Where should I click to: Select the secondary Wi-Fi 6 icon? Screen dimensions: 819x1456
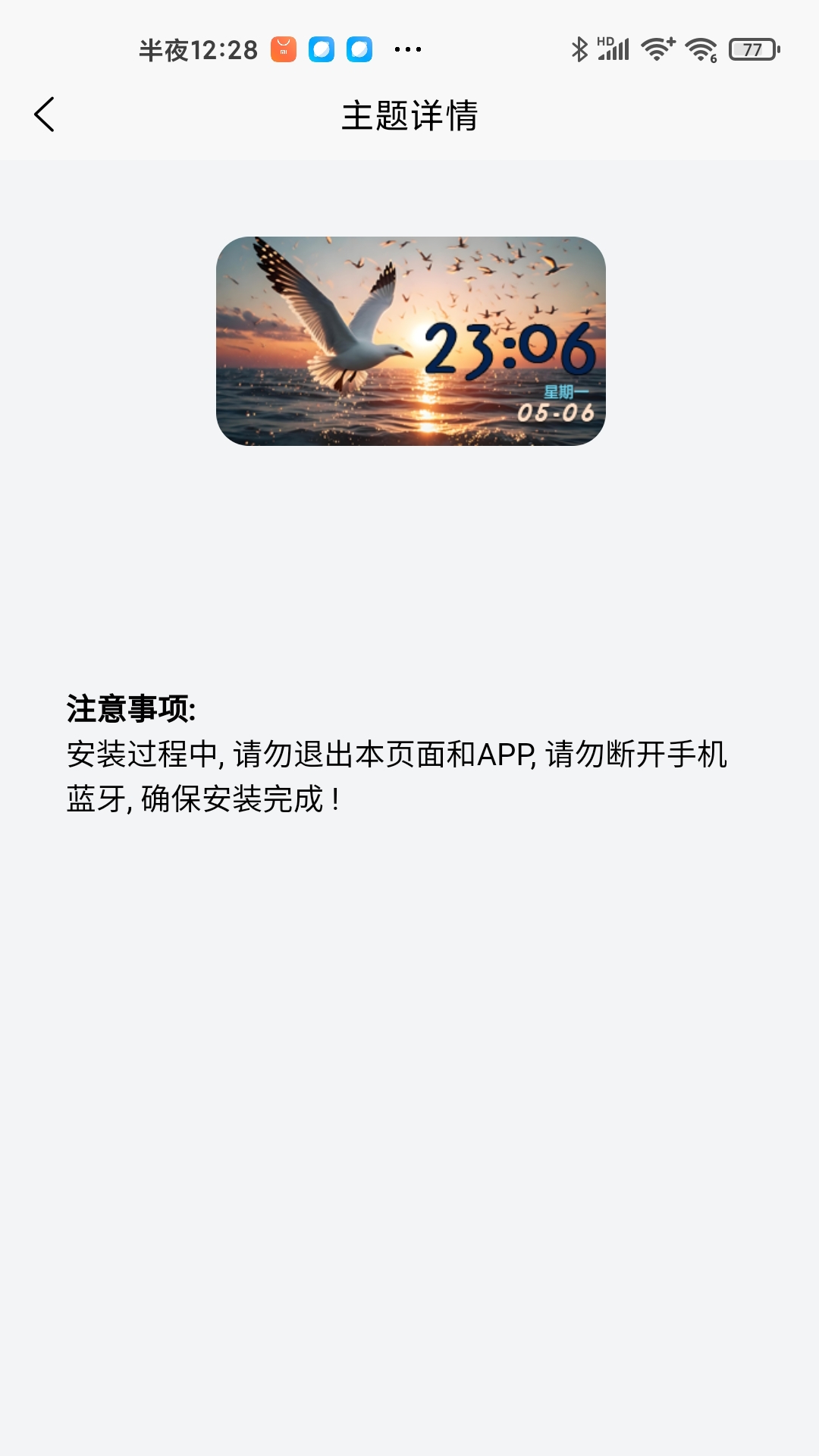click(x=701, y=48)
